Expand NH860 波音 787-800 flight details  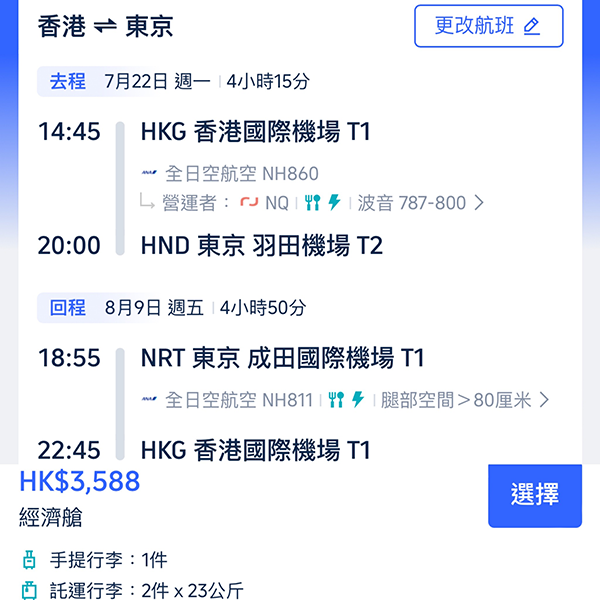[478, 203]
